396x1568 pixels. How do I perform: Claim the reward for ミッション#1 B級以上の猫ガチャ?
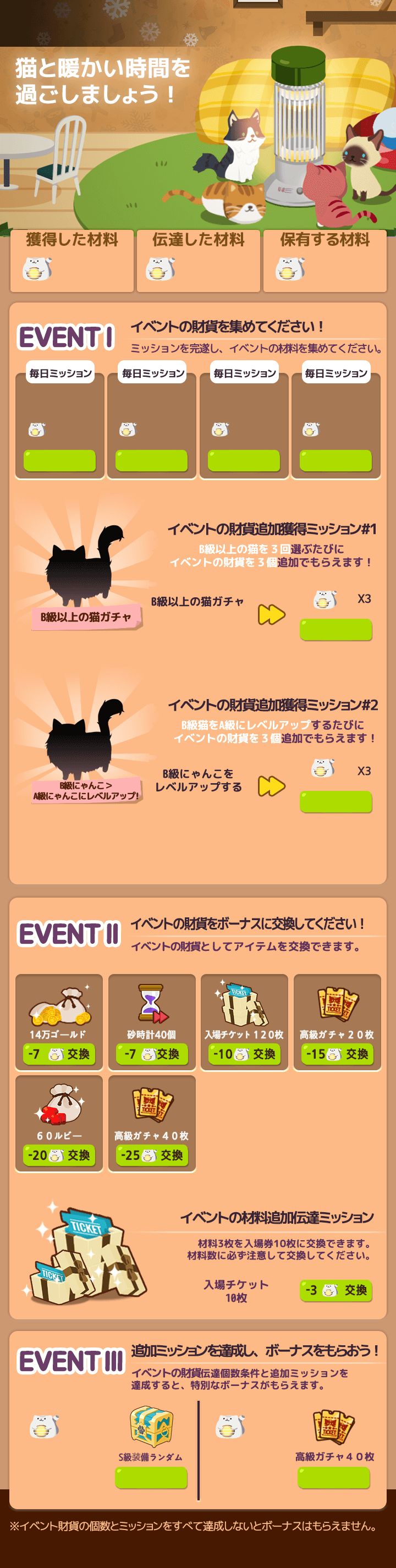click(336, 629)
